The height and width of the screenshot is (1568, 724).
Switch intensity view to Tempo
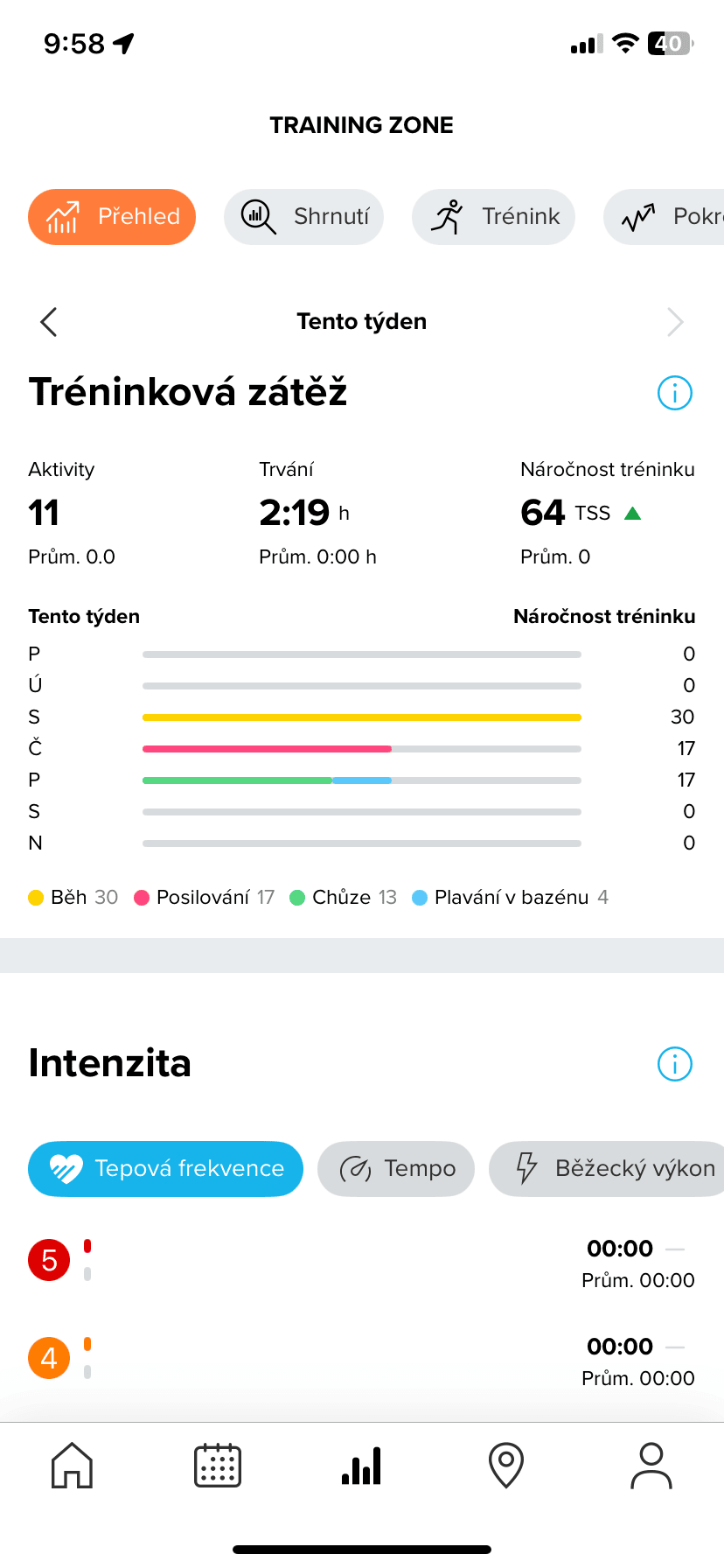coord(396,1169)
